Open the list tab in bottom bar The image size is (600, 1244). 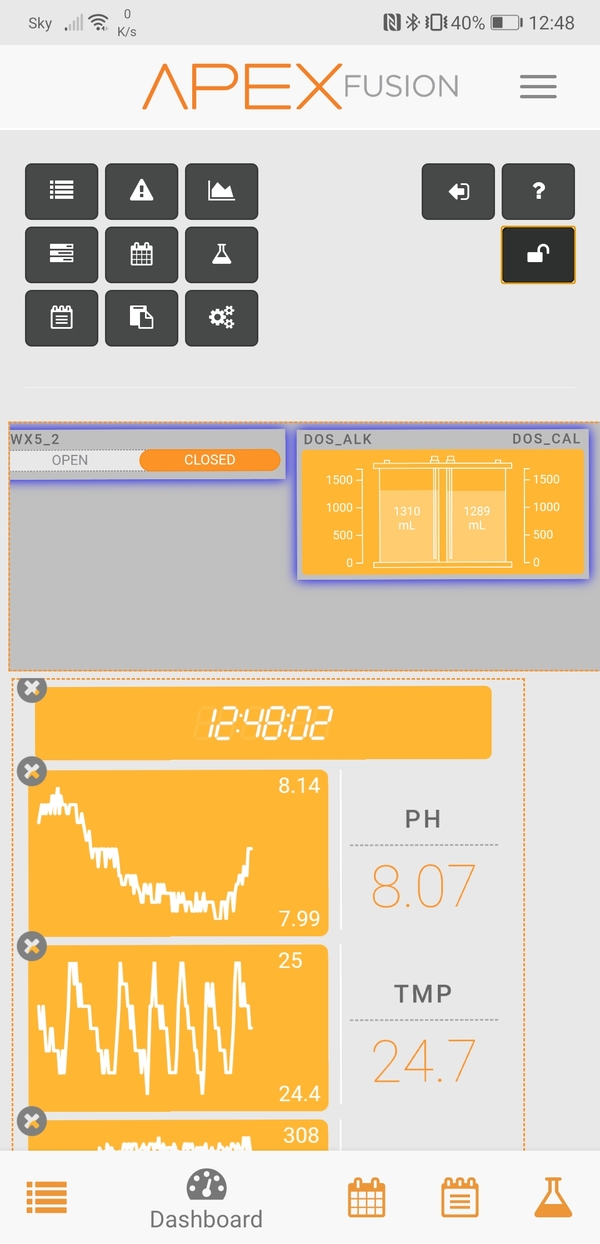pyautogui.click(x=46, y=1197)
